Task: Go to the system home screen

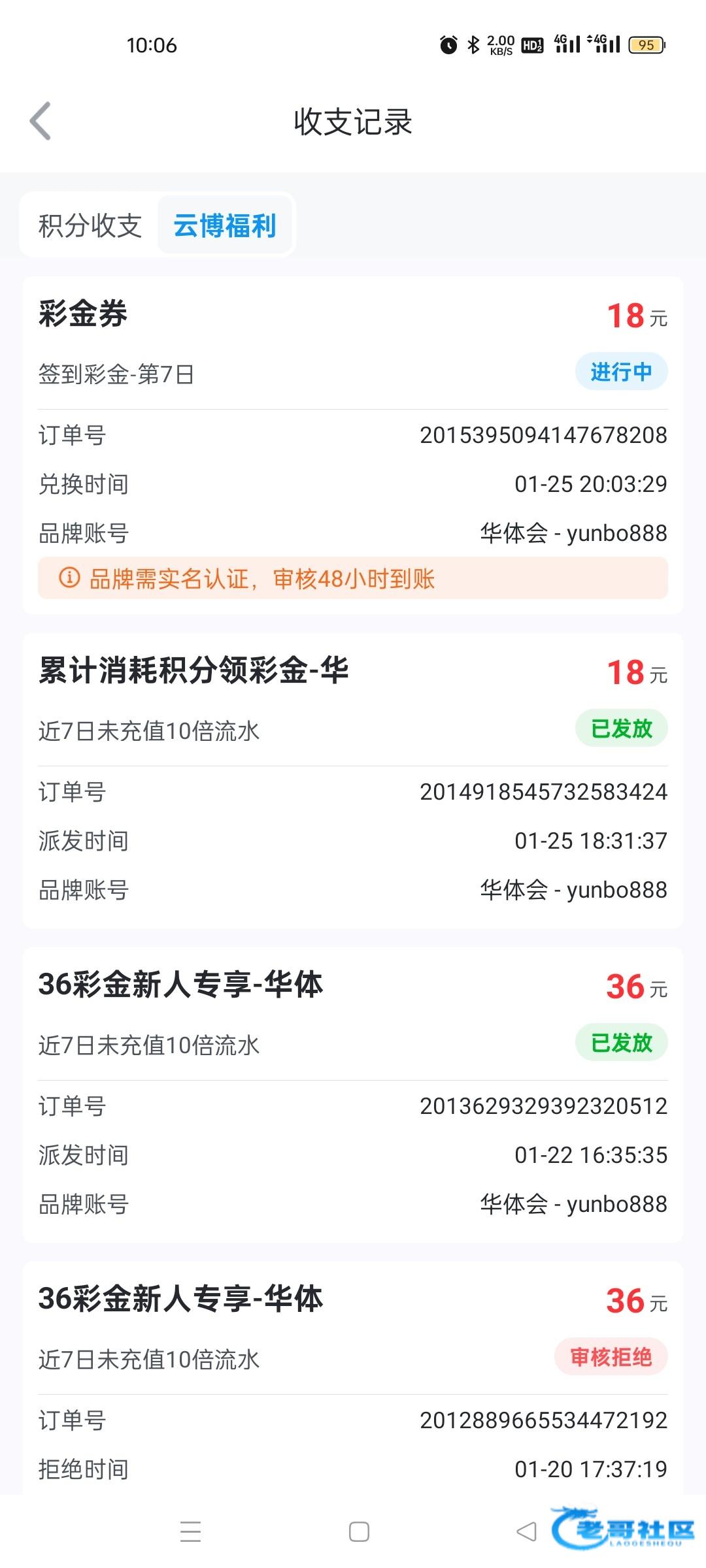Action: pos(359,1531)
